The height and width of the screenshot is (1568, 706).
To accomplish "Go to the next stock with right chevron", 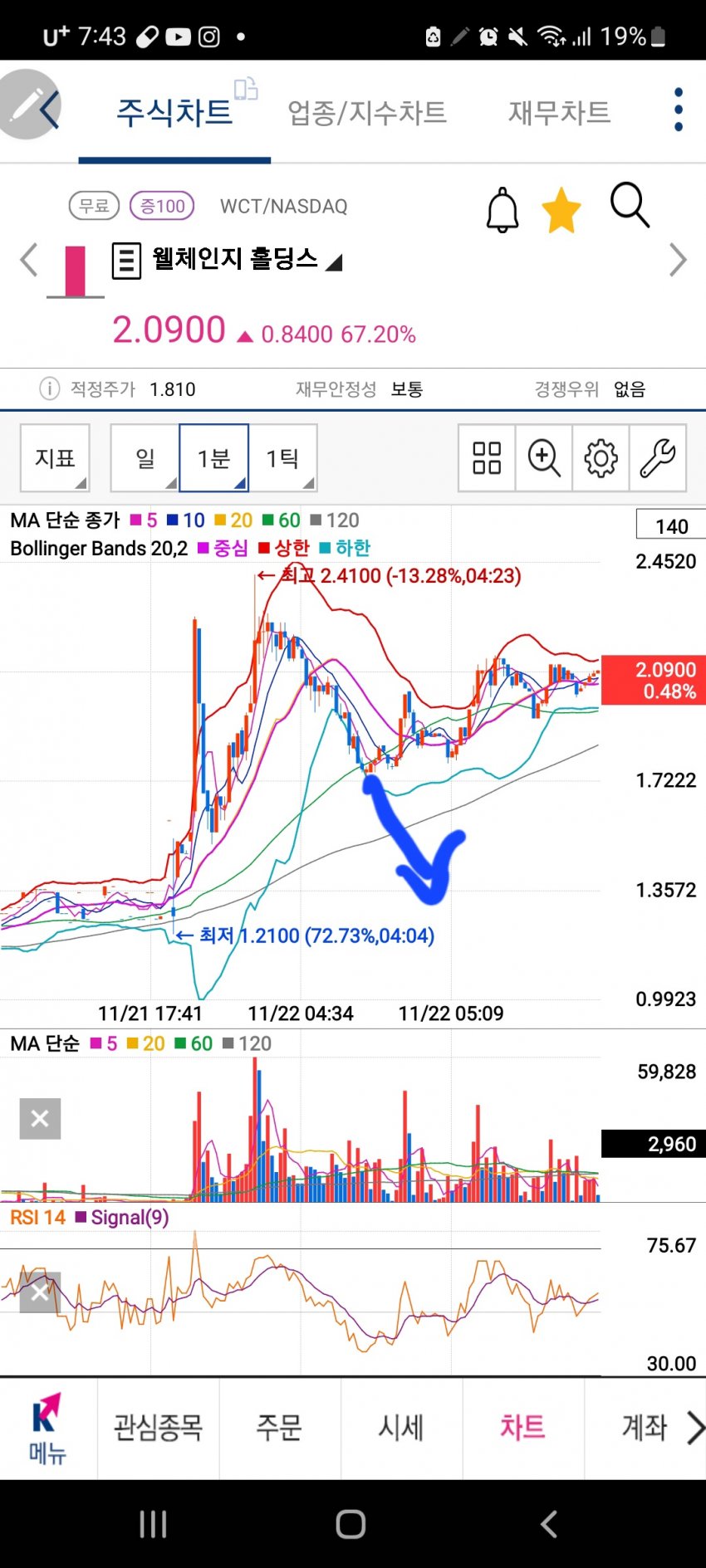I will click(678, 260).
